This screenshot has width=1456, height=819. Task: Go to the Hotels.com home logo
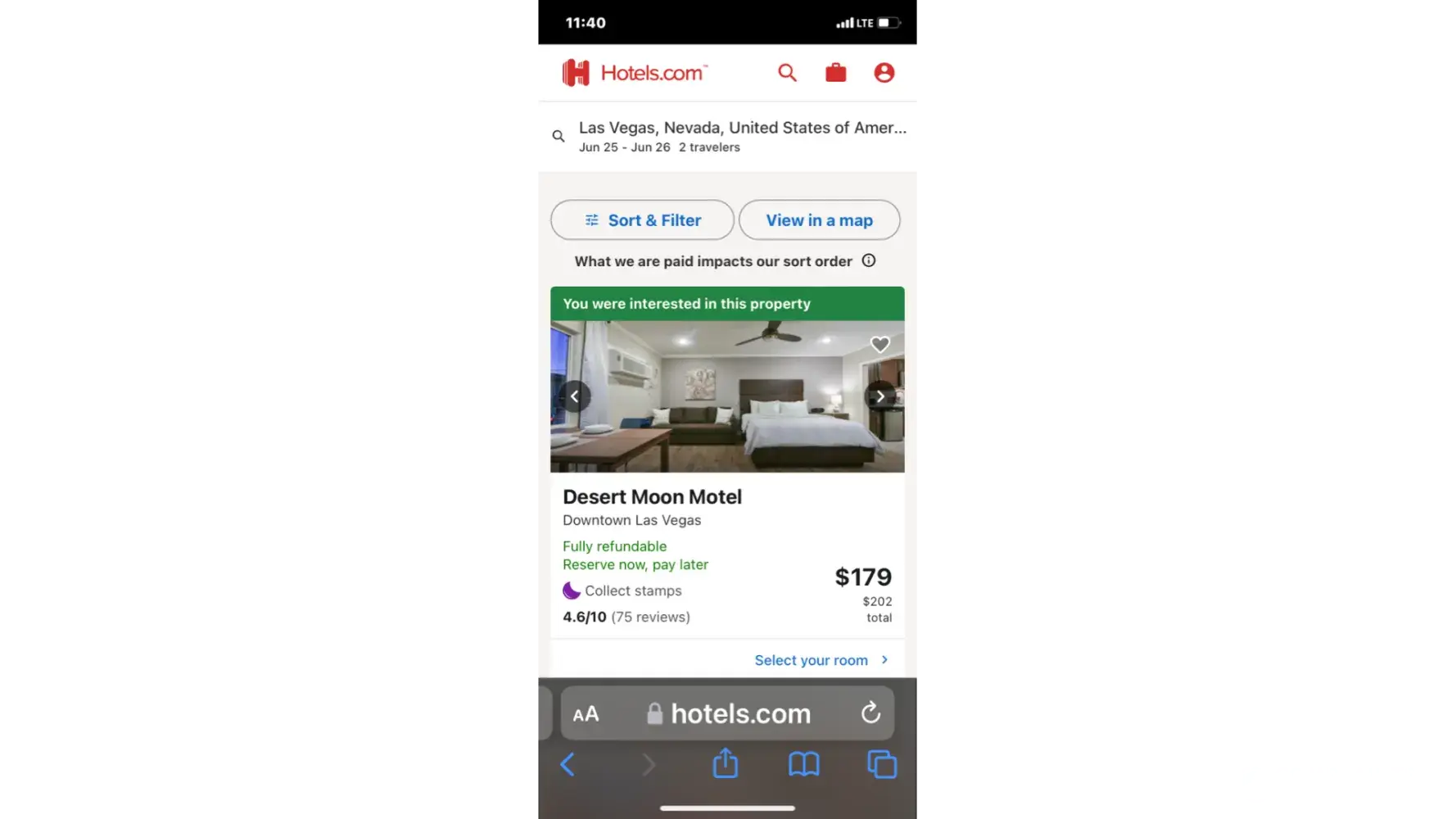[634, 73]
